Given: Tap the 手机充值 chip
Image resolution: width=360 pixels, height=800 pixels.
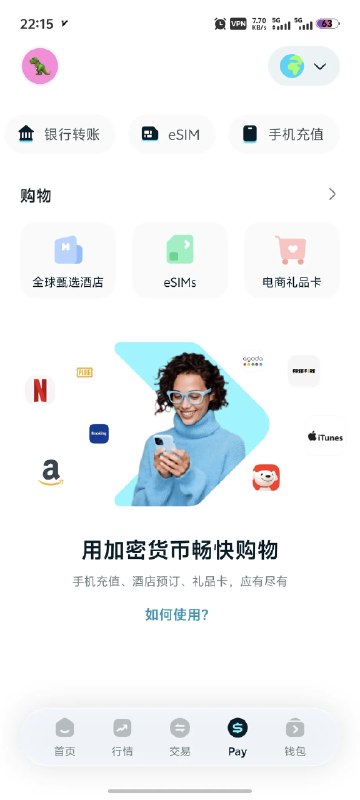Looking at the screenshot, I should click(284, 134).
